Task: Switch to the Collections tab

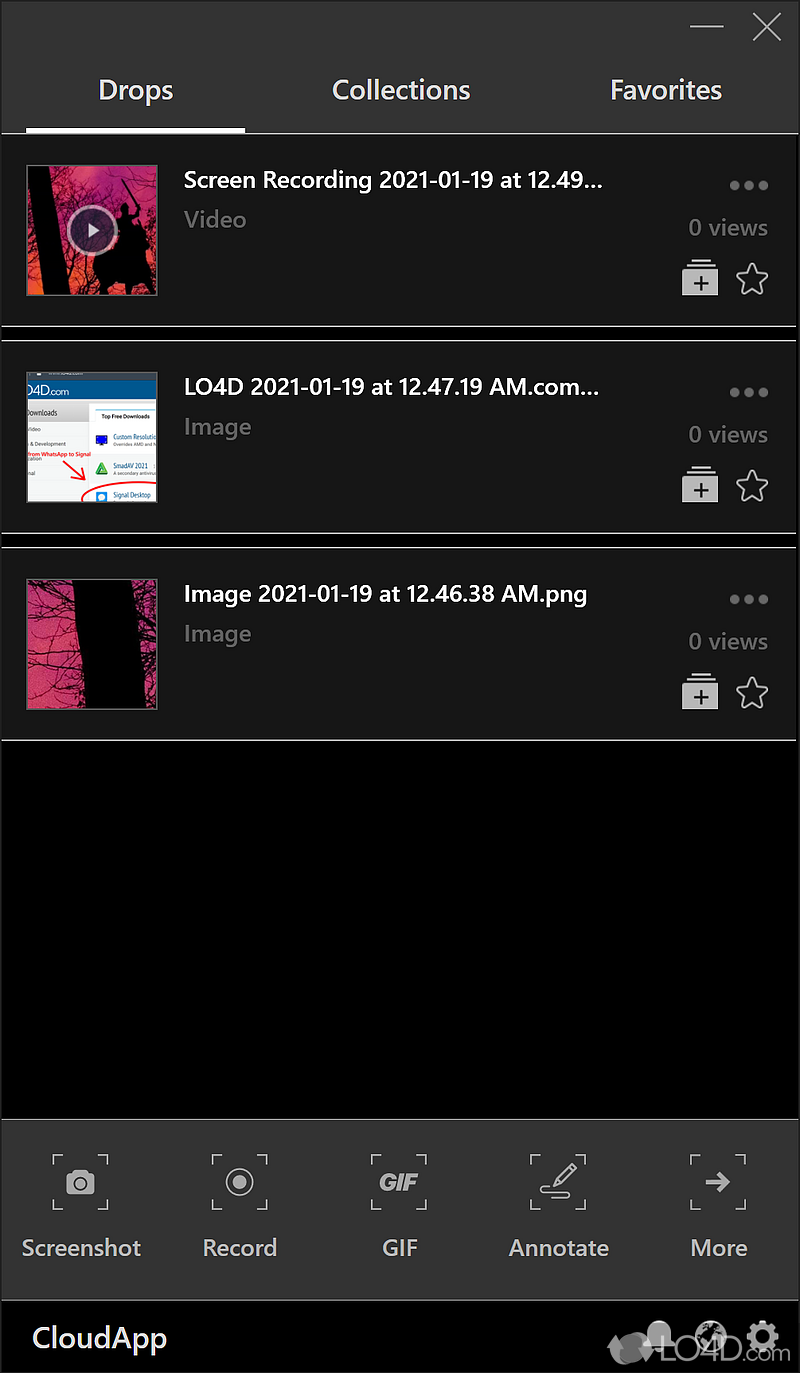Action: point(400,90)
